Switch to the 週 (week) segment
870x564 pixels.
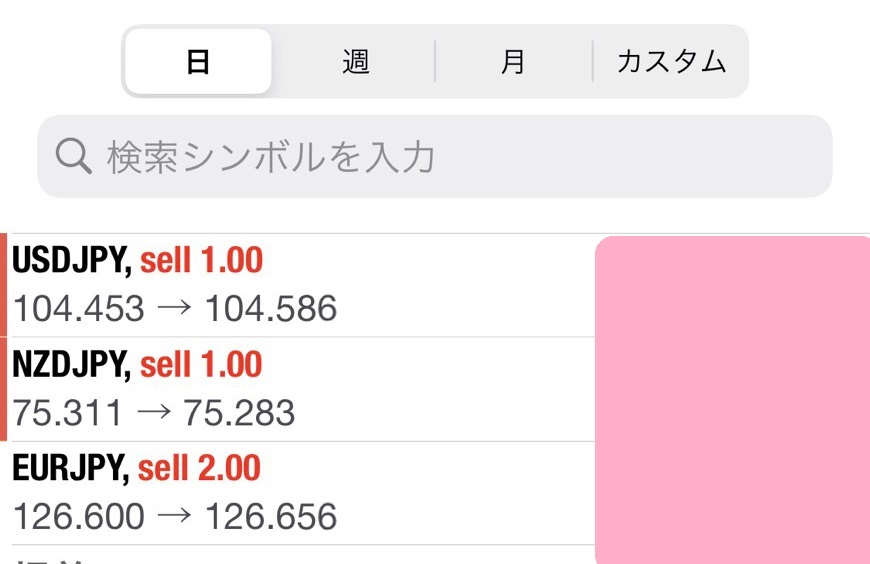click(x=355, y=62)
